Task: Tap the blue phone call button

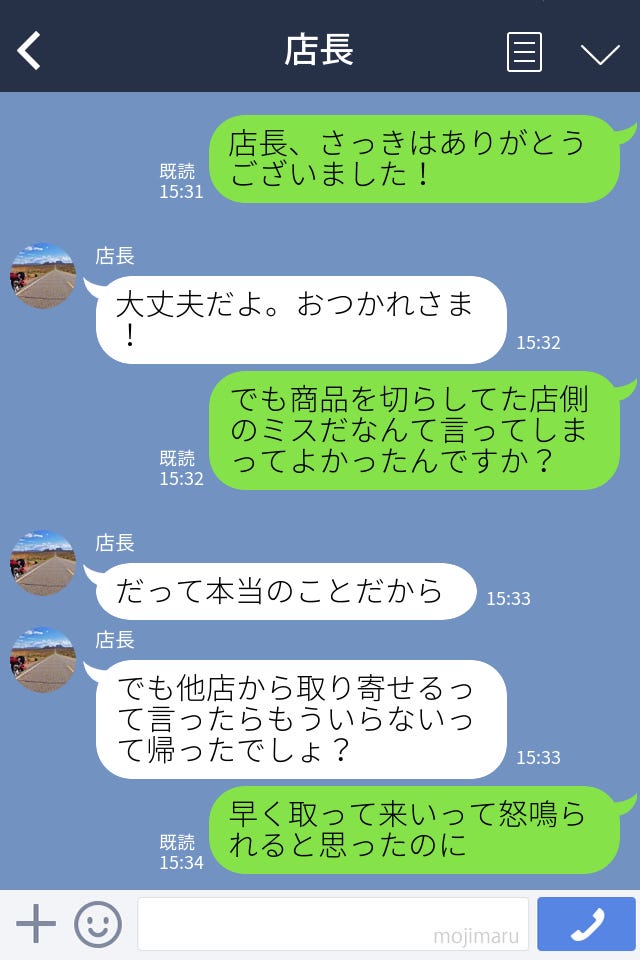Action: click(586, 924)
